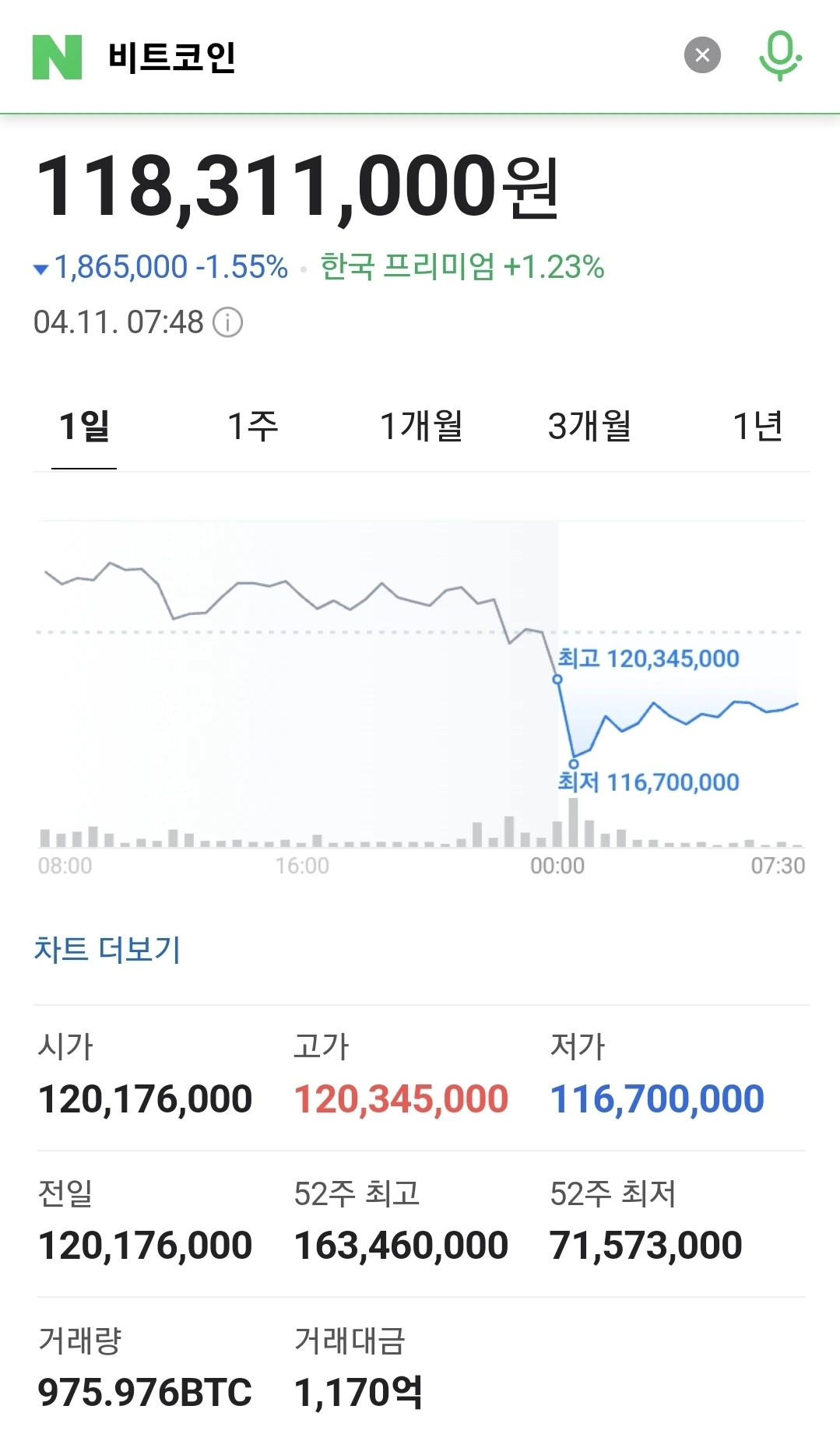Open the info icon beside 04.11. 07:48
Screen dimensions: 840x1448
pos(228,322)
